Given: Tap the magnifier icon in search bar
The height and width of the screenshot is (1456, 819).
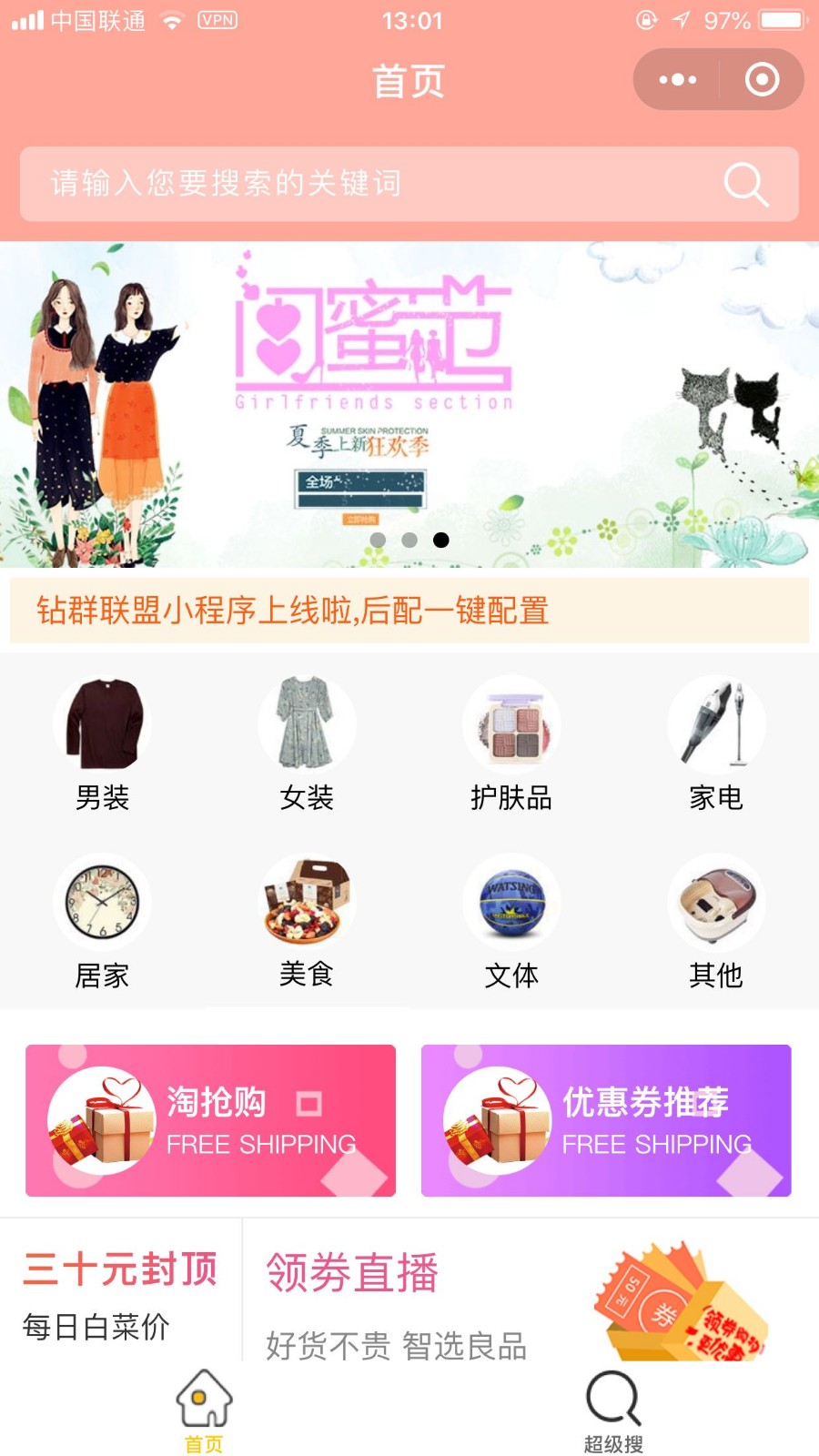Looking at the screenshot, I should point(745,185).
